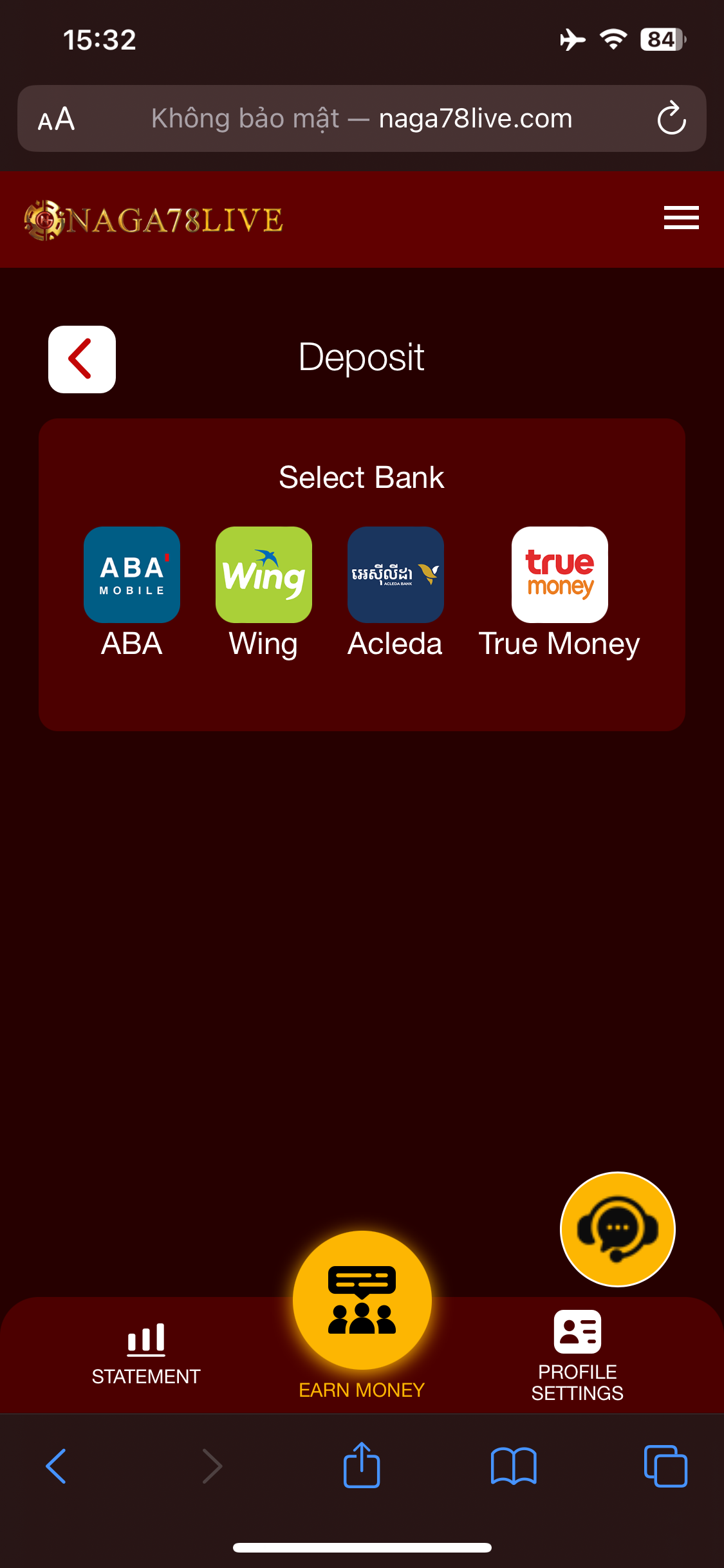This screenshot has height=1568, width=724.
Task: Open Safari reader text size options
Action: [57, 119]
